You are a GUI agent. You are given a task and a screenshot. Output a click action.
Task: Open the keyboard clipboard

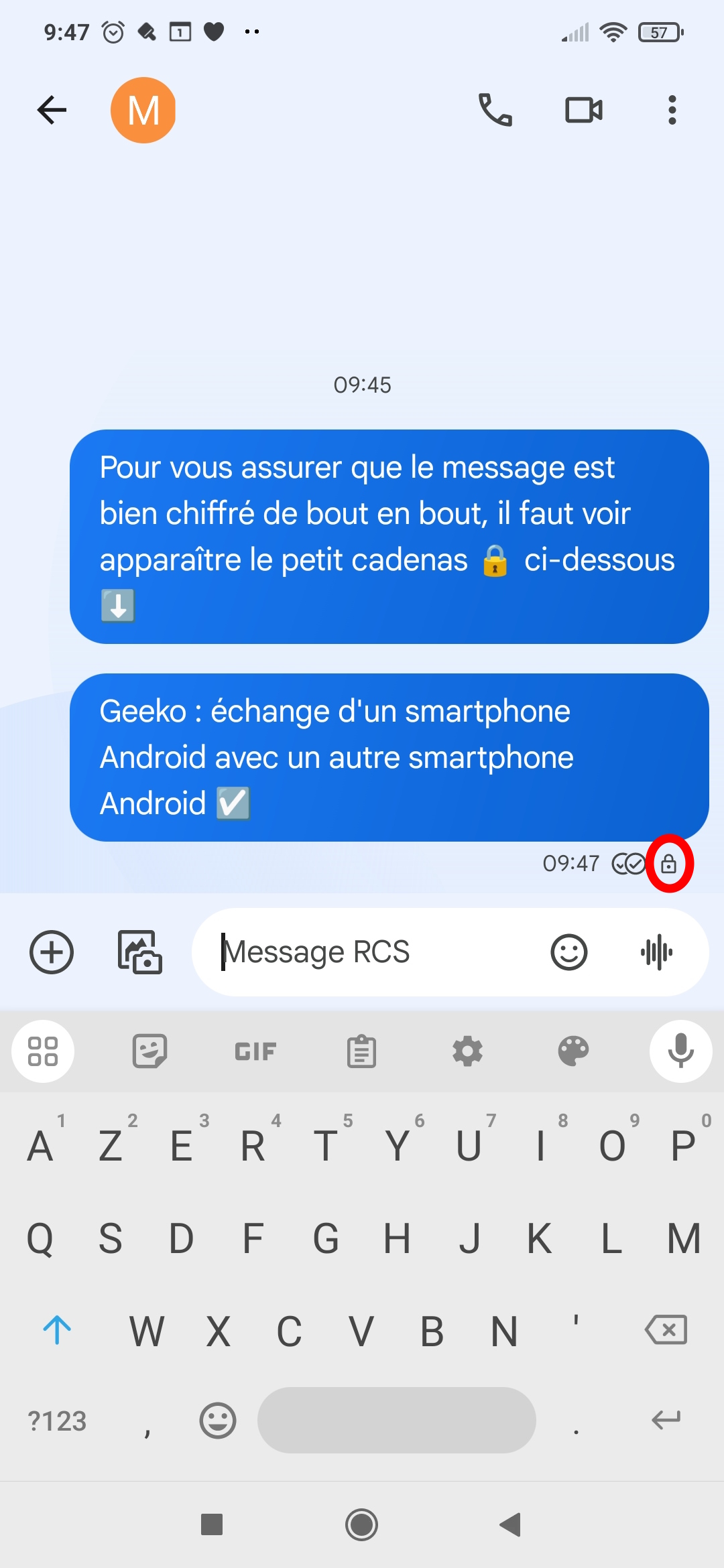tap(361, 1051)
